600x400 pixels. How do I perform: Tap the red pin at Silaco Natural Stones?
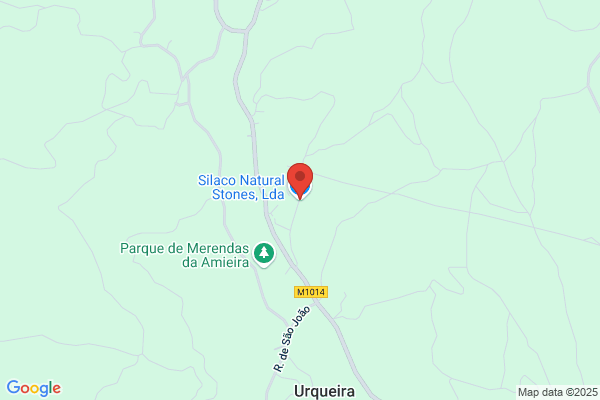(x=300, y=180)
